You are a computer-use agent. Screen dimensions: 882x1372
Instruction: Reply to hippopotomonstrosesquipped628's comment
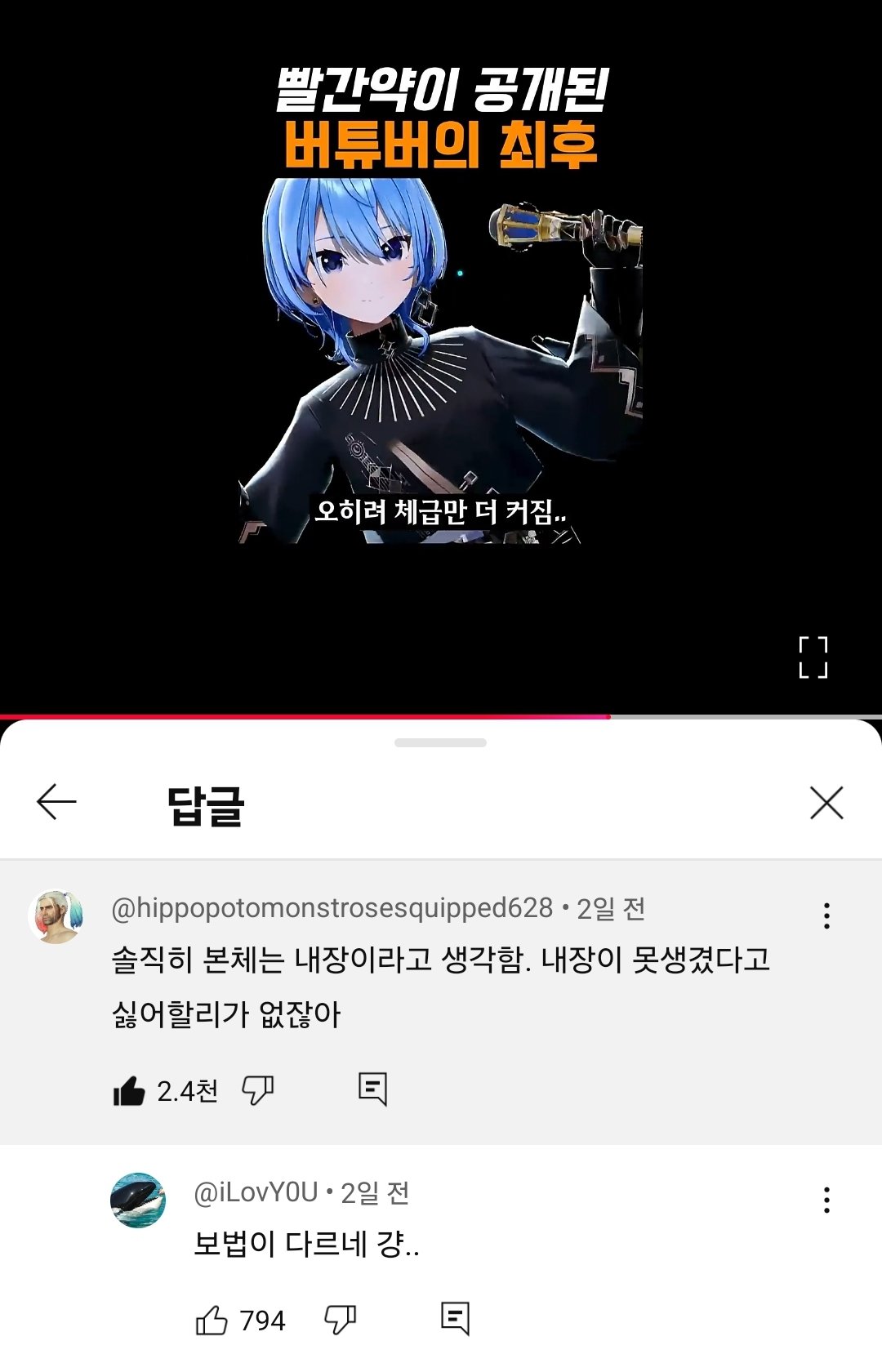coord(372,1089)
